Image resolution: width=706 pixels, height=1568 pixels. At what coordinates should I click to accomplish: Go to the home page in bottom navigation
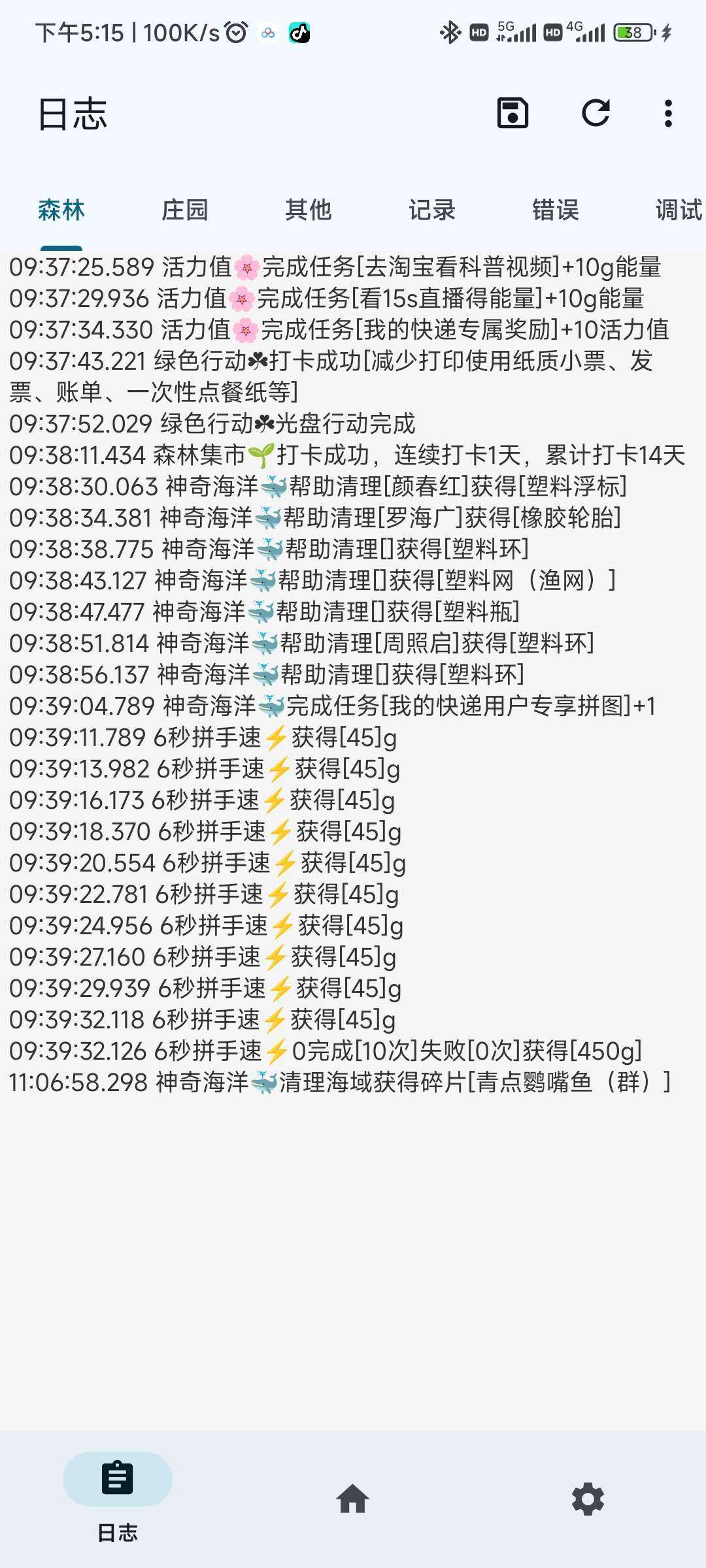[353, 1498]
